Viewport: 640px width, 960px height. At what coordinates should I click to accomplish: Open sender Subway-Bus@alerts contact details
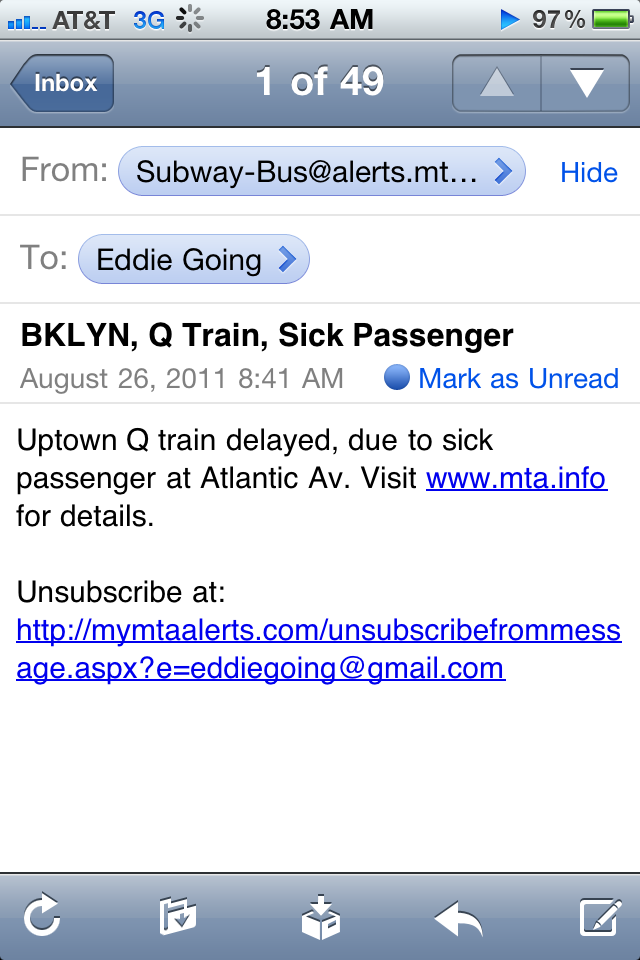(321, 172)
